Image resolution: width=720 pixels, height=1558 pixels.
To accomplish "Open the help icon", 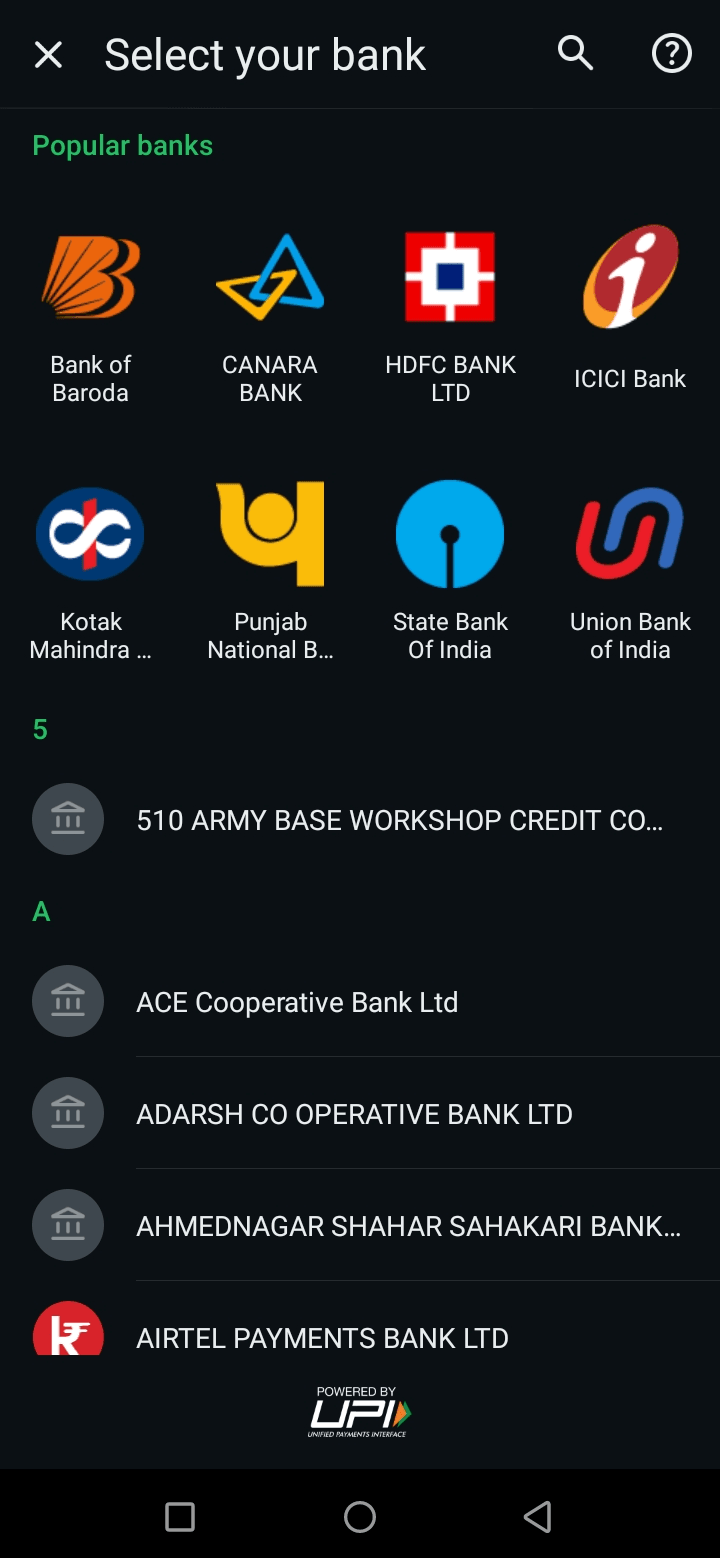I will point(672,54).
